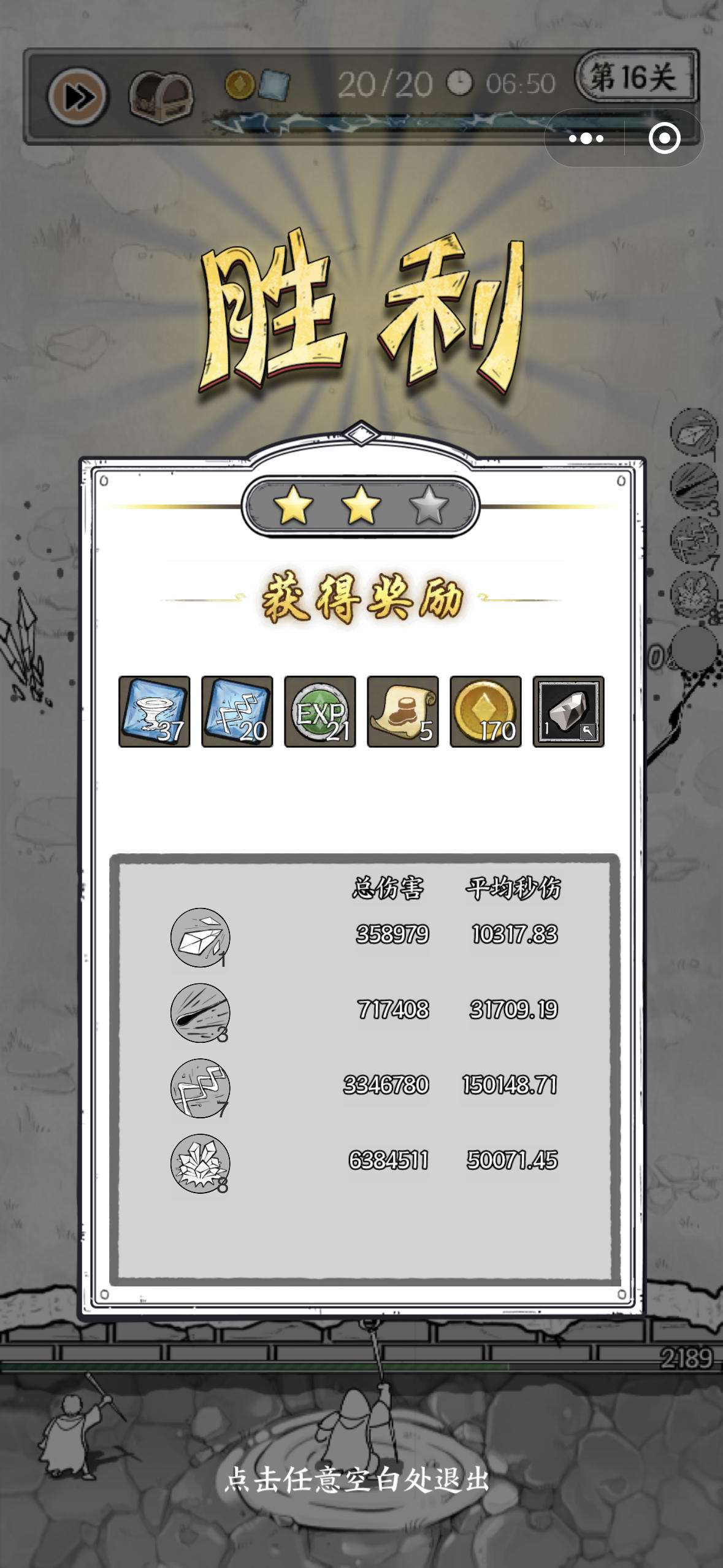
Task: Click the fast-forward speed icon
Action: (77, 93)
